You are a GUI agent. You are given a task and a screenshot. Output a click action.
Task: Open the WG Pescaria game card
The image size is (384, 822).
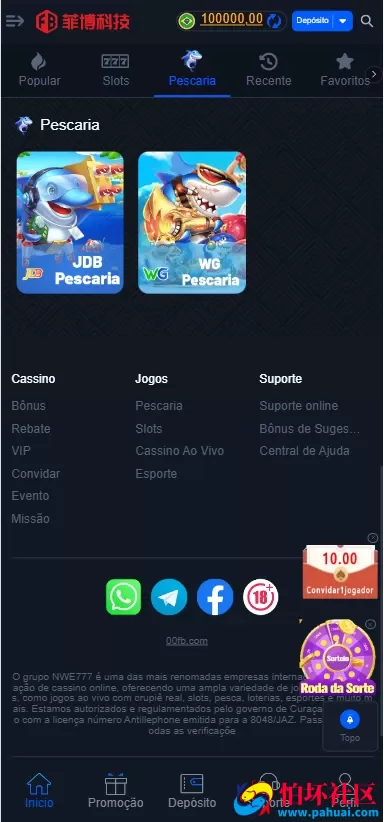(x=192, y=222)
